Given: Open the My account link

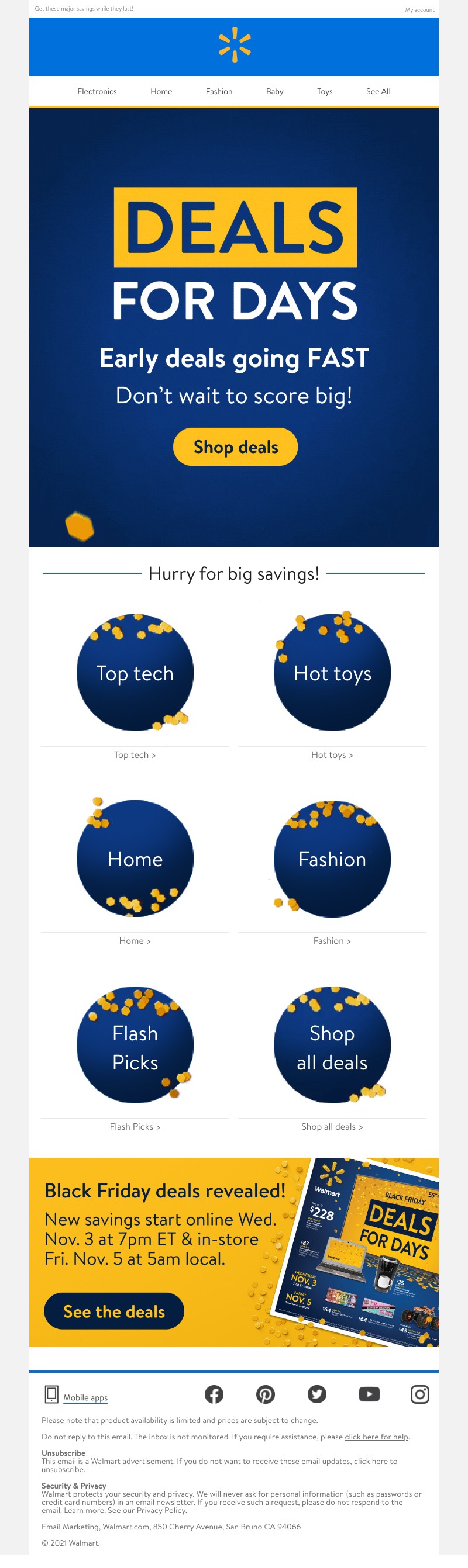Looking at the screenshot, I should (x=419, y=10).
